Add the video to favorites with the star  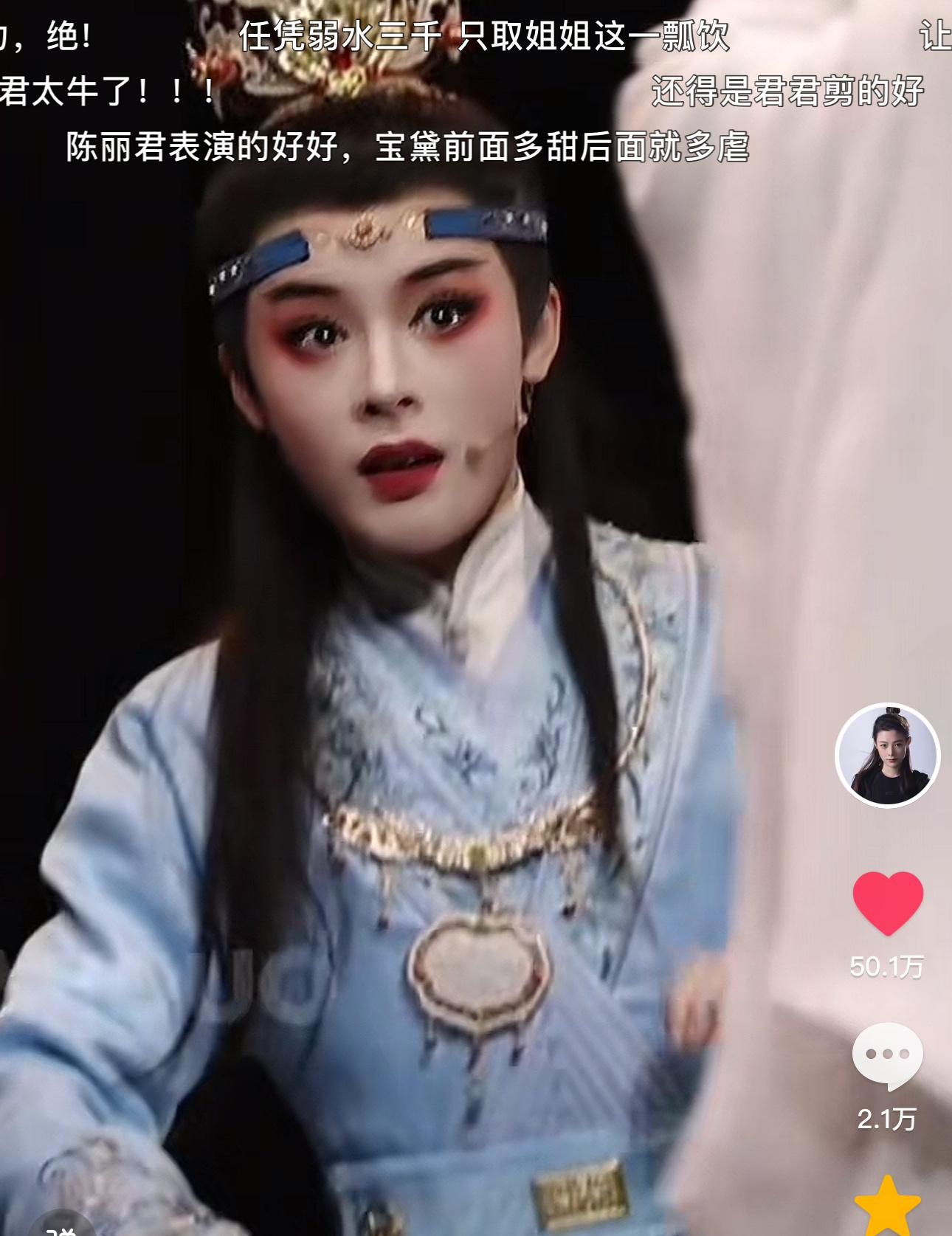click(887, 1204)
